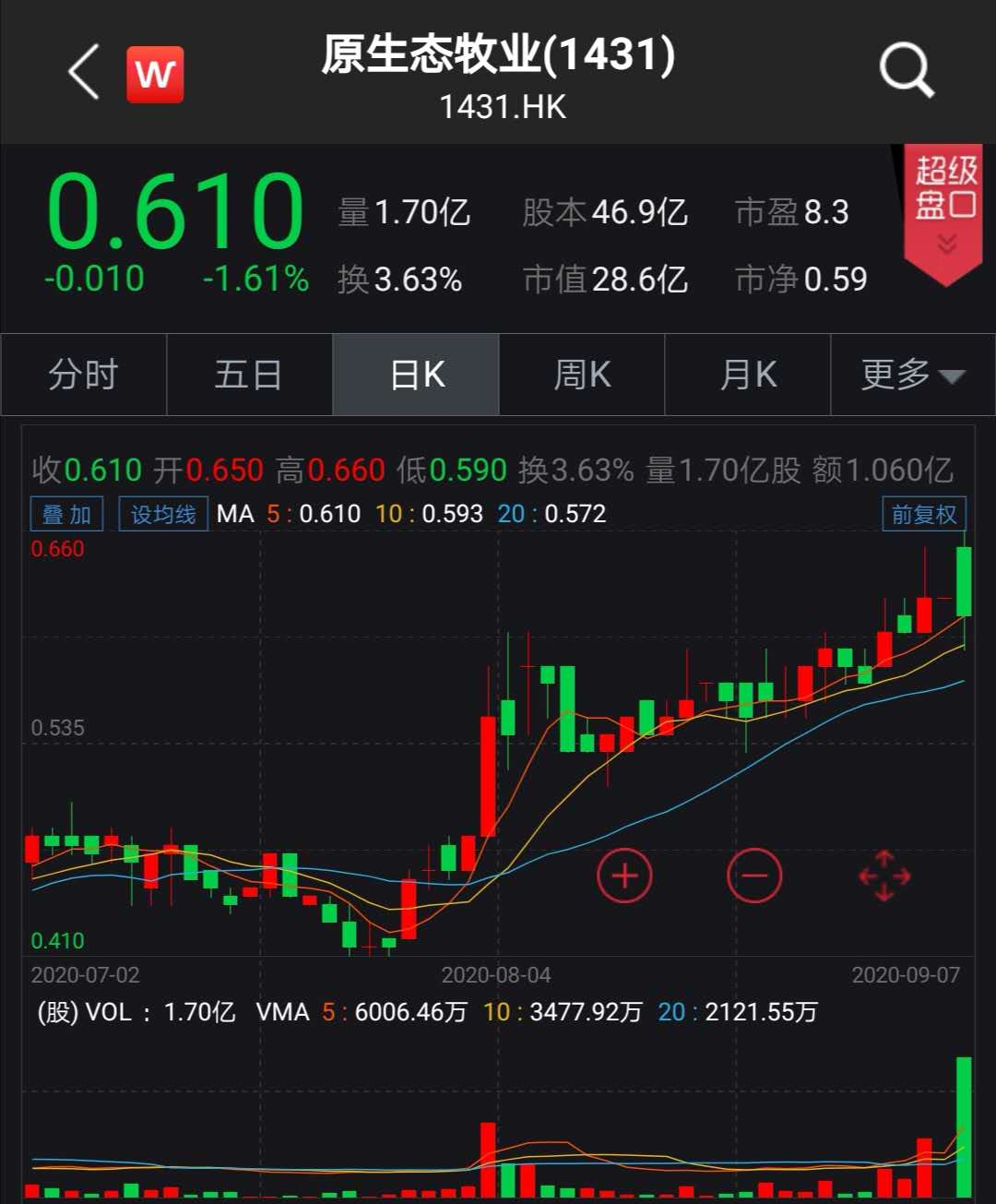
Task: Go back with the top-left arrow
Action: click(83, 72)
